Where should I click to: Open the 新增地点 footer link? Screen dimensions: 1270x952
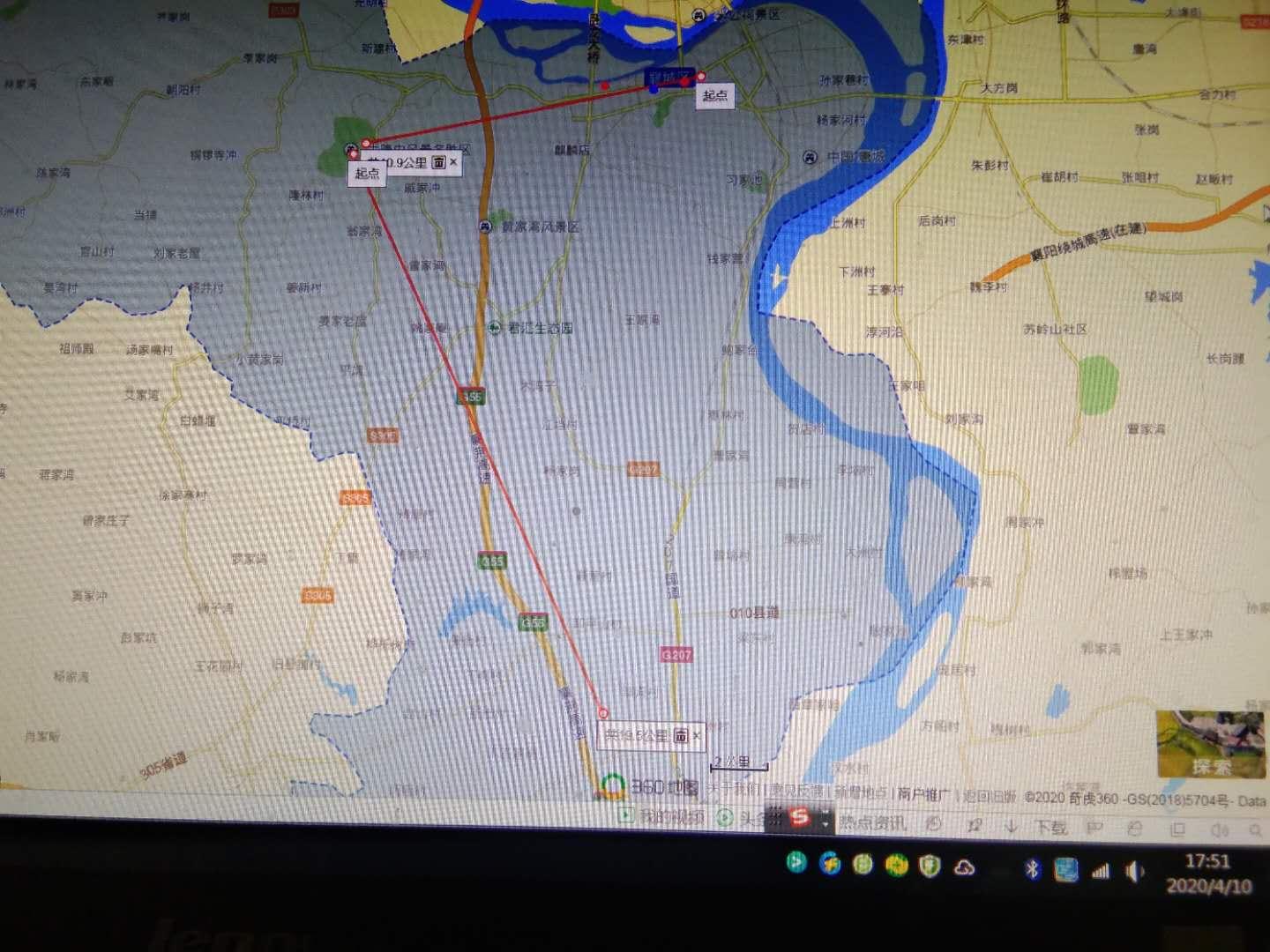coord(861,792)
